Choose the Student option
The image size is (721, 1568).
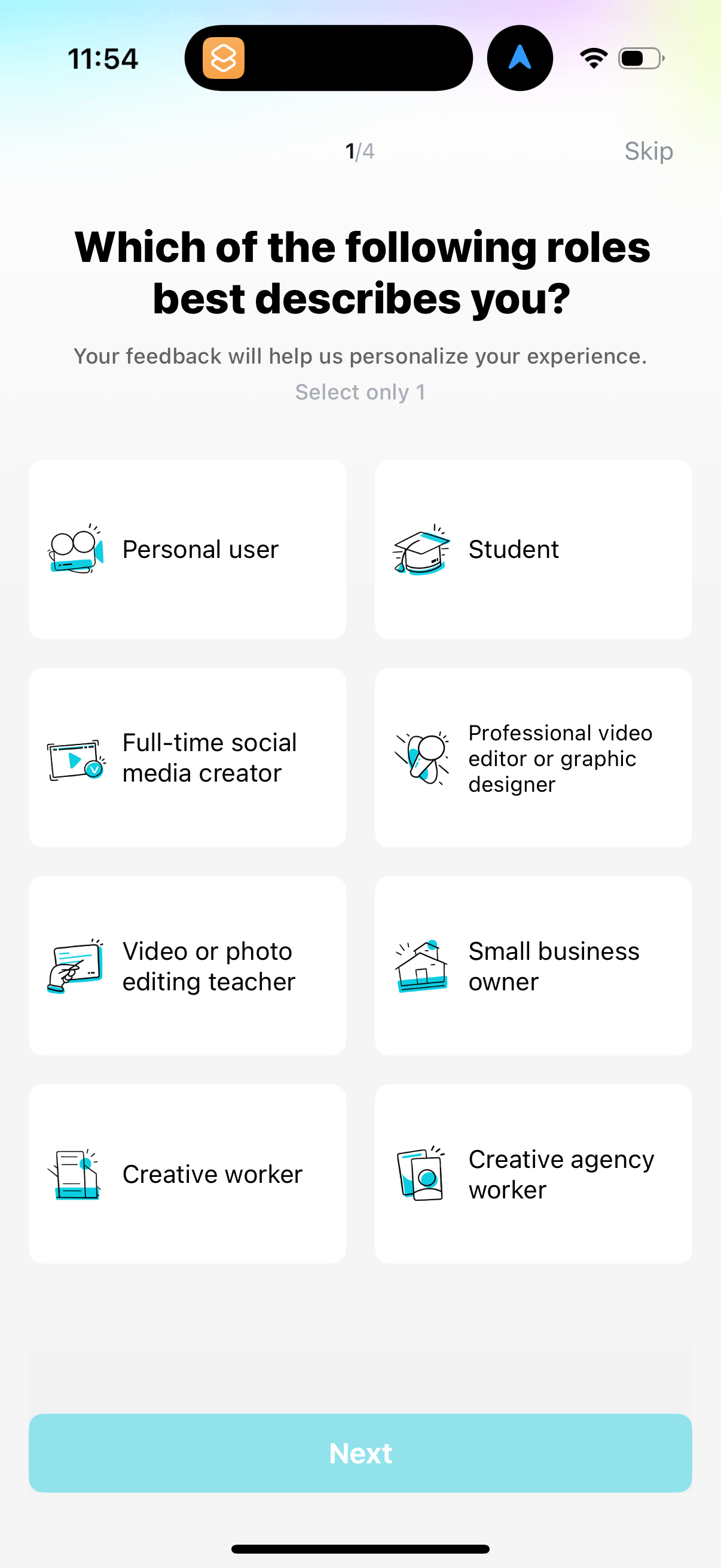[534, 550]
